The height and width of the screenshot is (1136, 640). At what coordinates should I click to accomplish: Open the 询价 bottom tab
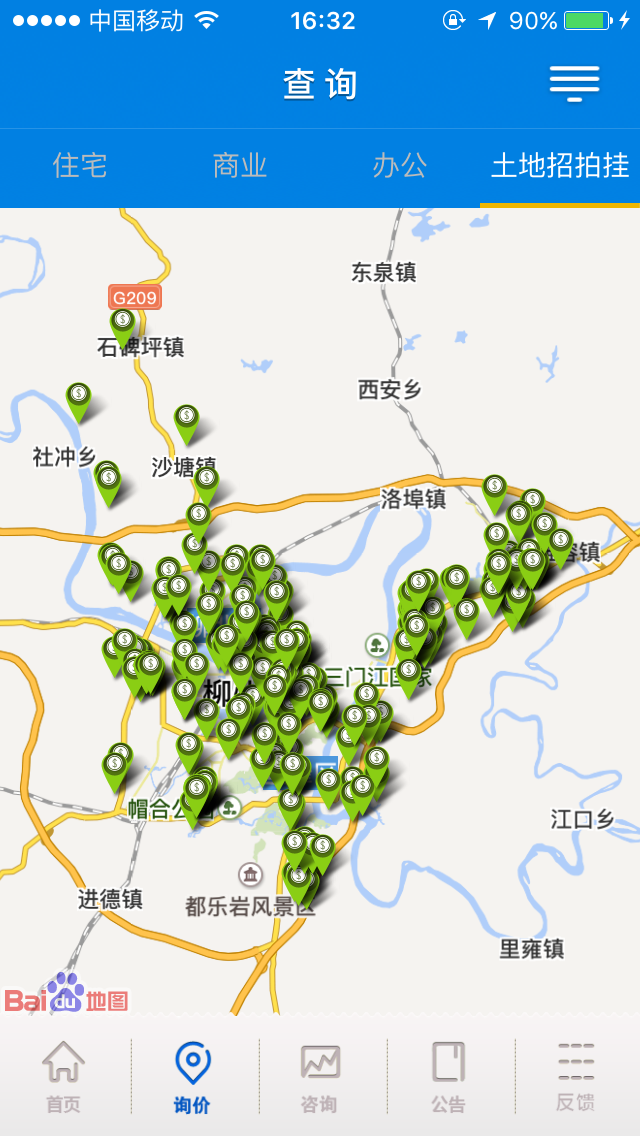(192, 1077)
